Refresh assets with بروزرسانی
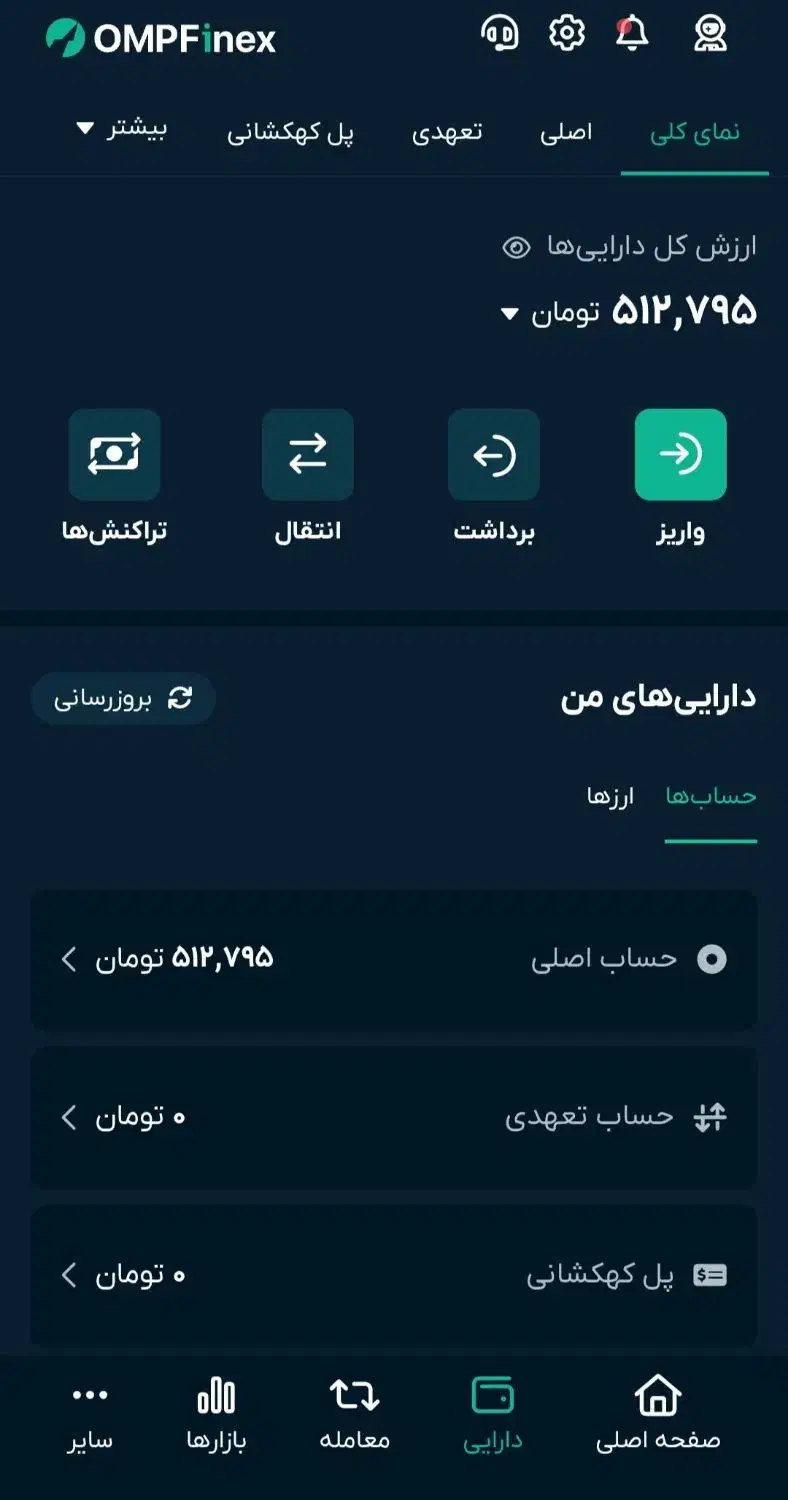This screenshot has height=1500, width=788. coord(123,698)
